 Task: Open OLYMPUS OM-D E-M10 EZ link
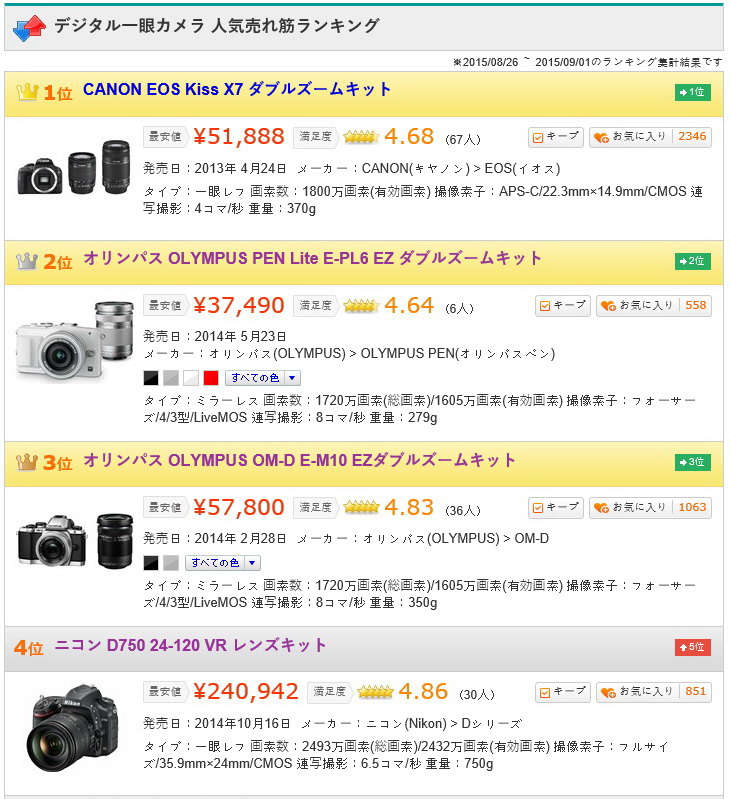[299, 461]
